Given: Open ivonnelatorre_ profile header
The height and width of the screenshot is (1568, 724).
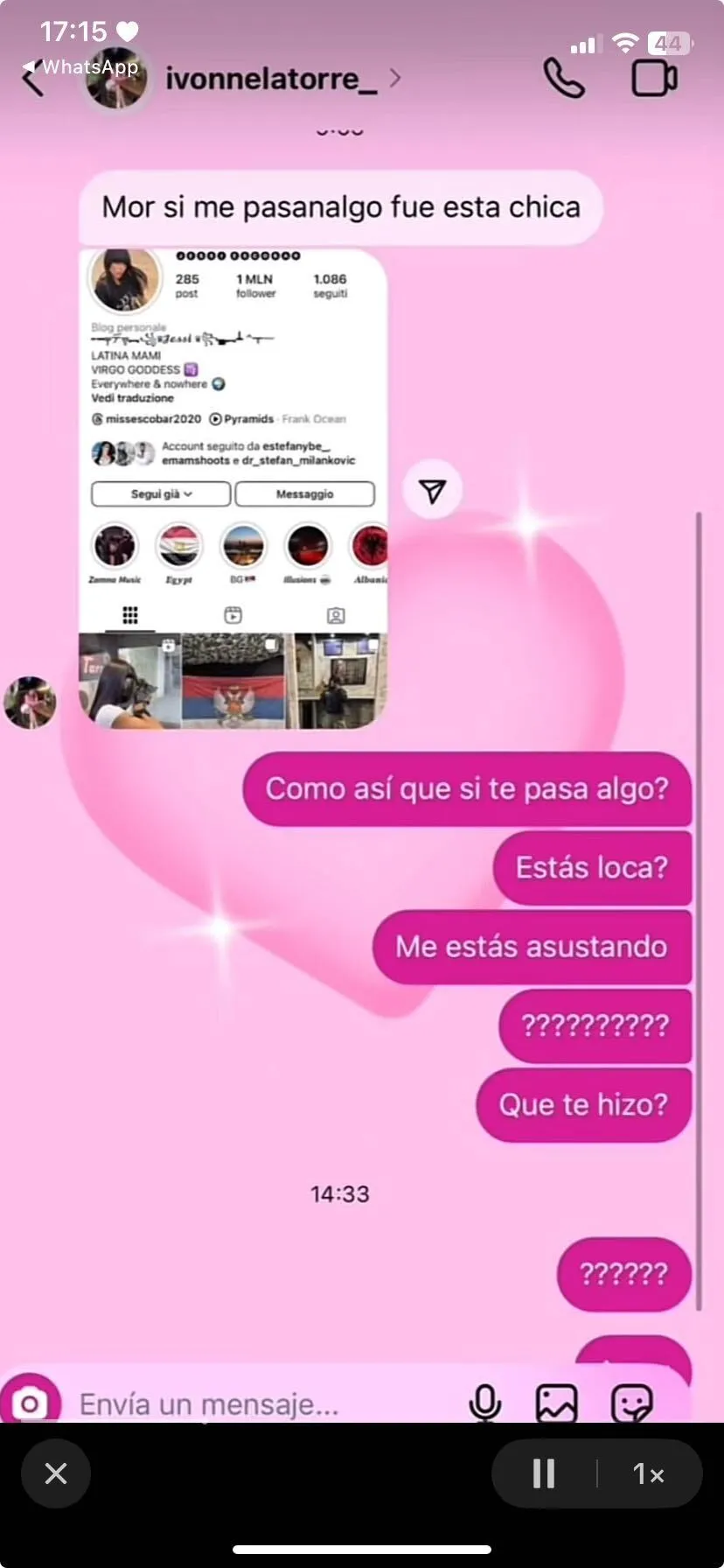Looking at the screenshot, I should (x=271, y=80).
